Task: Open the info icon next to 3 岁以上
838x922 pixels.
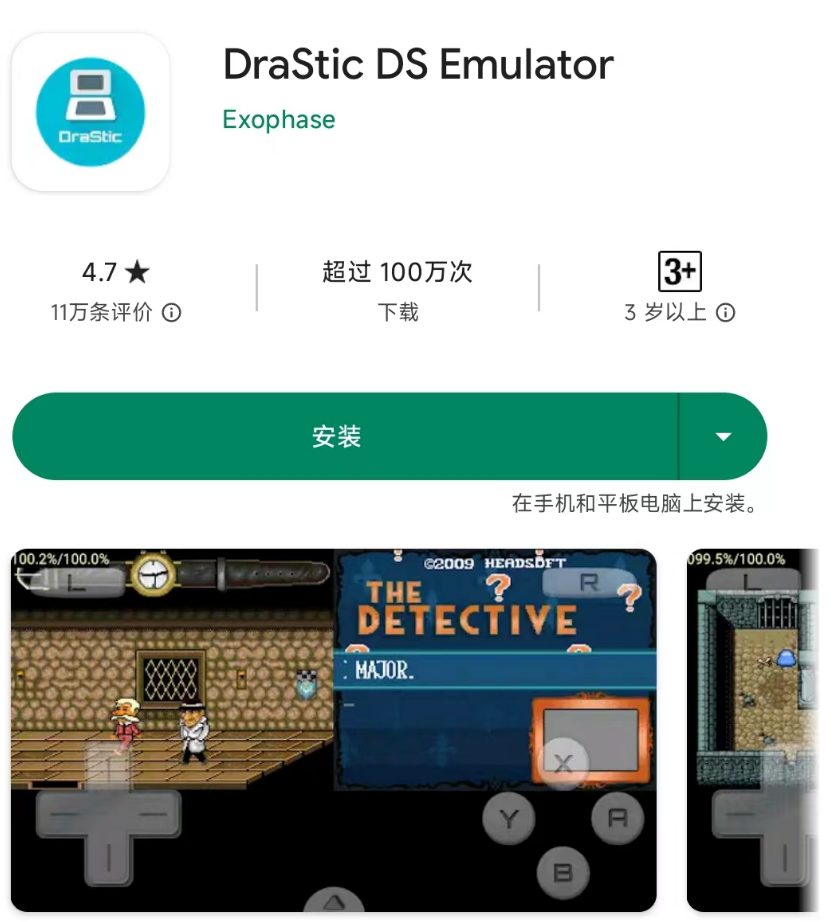Action: tap(726, 313)
